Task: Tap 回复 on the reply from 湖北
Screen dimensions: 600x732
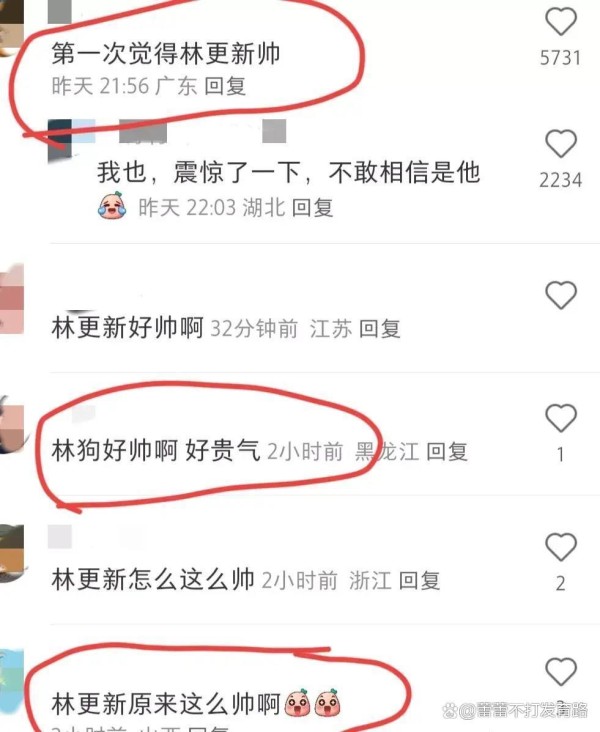Action: (312, 208)
